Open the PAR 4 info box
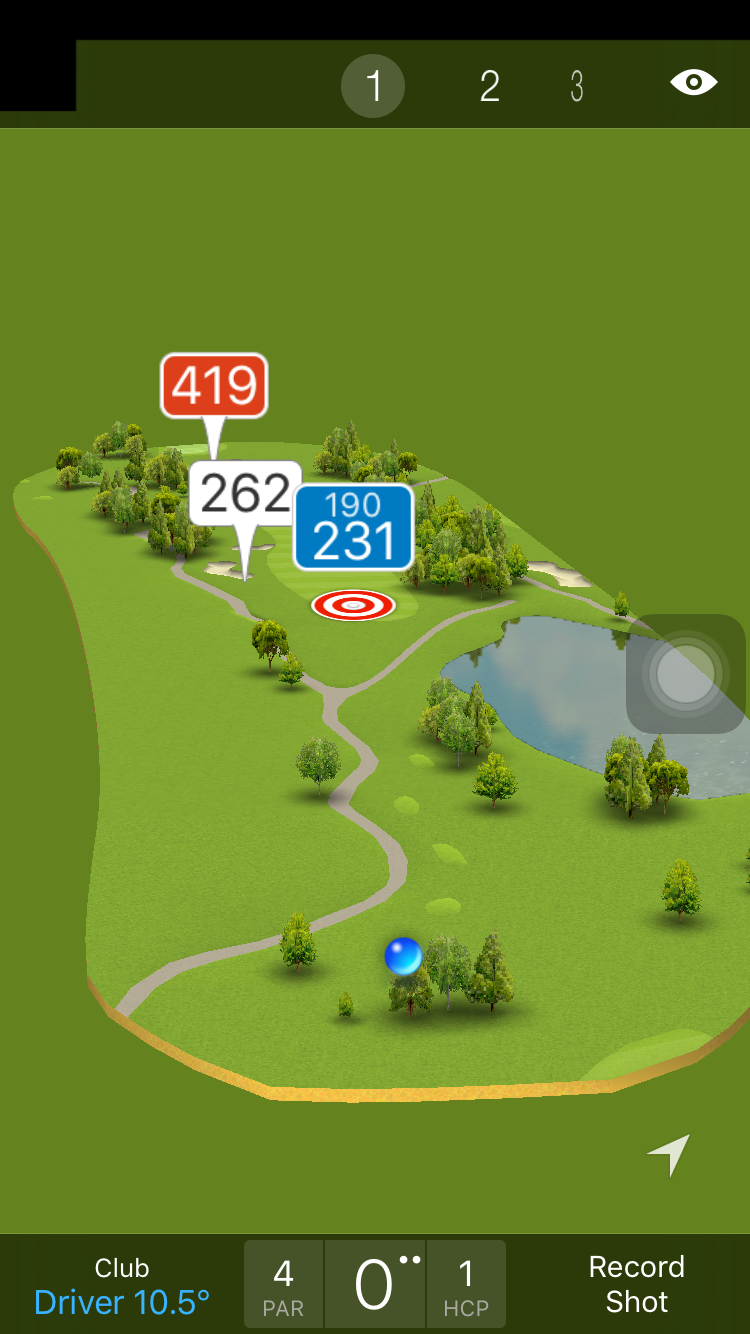This screenshot has height=1334, width=750. [x=283, y=1285]
